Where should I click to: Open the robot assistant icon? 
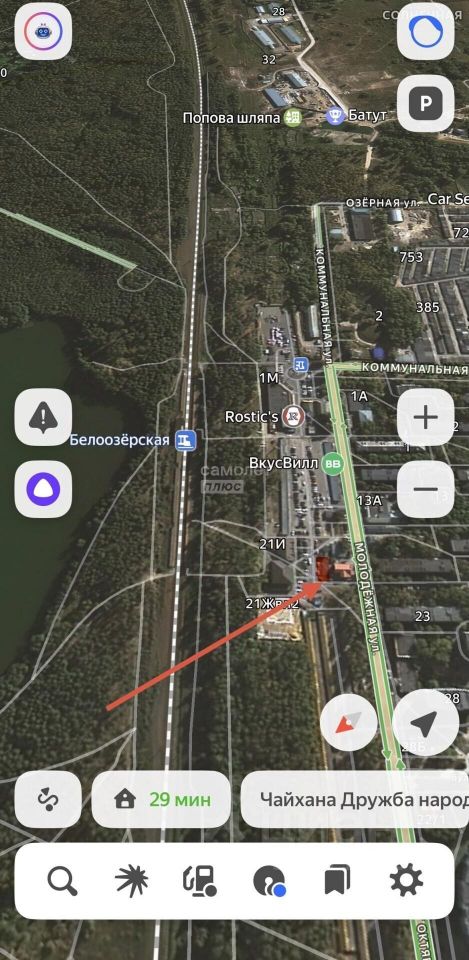pyautogui.click(x=43, y=32)
